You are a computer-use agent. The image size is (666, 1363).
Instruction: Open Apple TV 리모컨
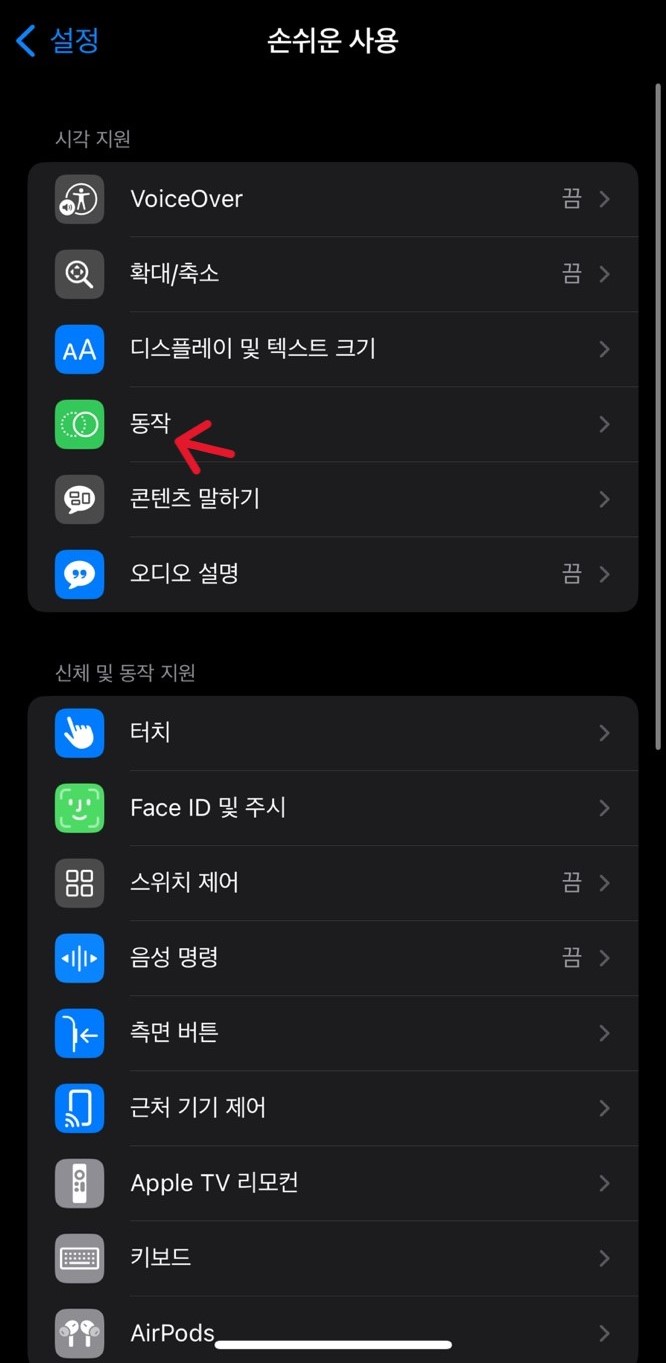[333, 1183]
